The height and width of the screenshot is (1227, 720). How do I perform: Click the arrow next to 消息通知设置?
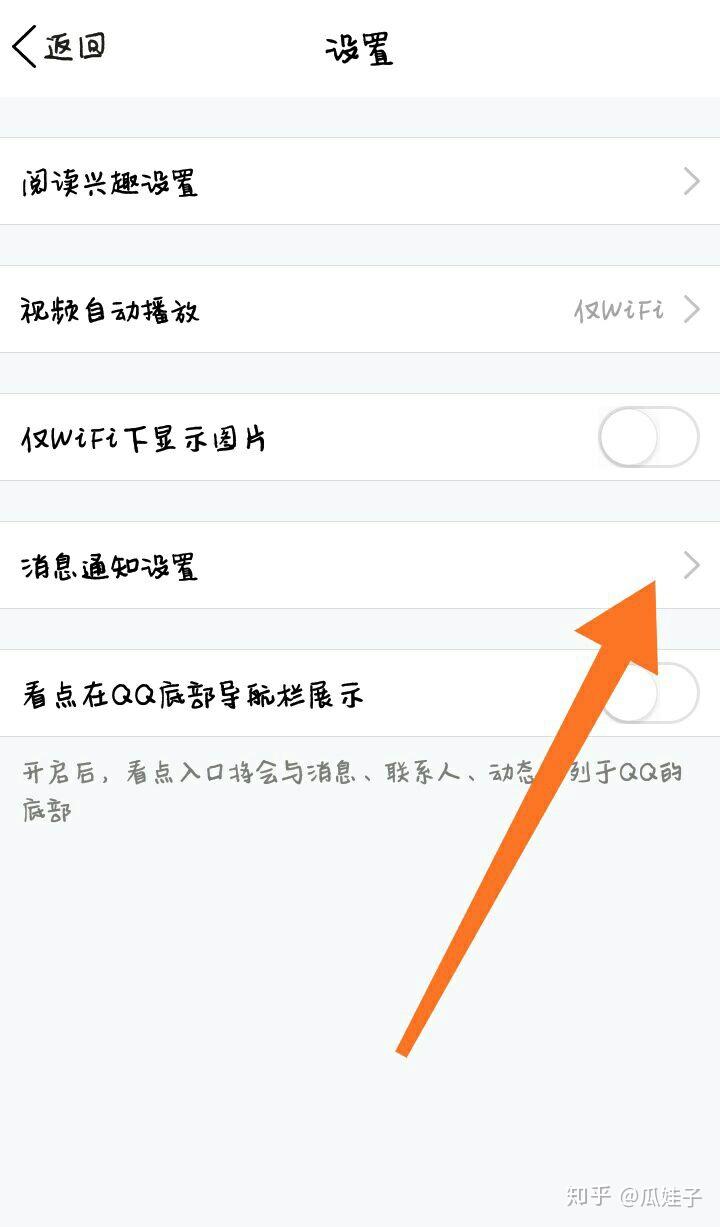(x=690, y=566)
